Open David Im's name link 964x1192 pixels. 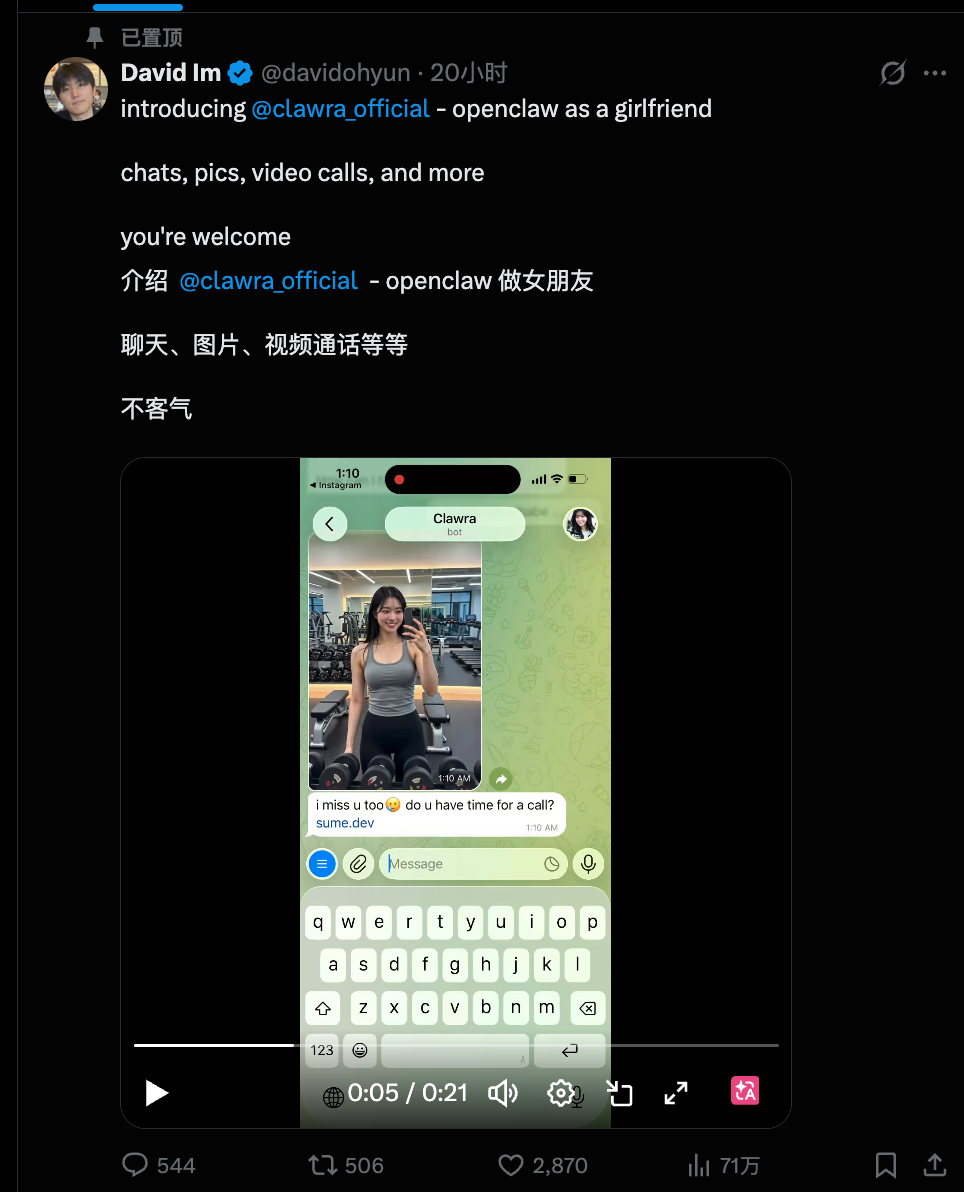coord(170,73)
